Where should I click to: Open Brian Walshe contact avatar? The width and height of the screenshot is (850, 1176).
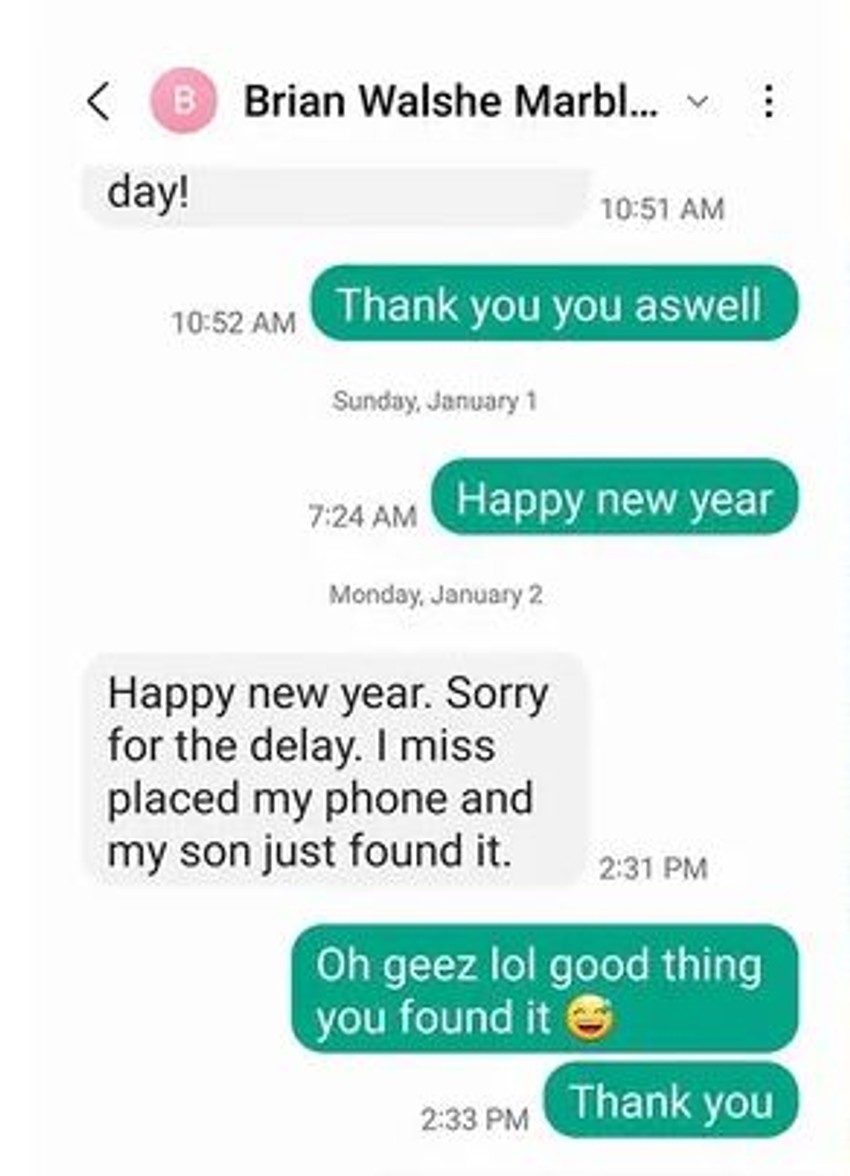tap(183, 101)
